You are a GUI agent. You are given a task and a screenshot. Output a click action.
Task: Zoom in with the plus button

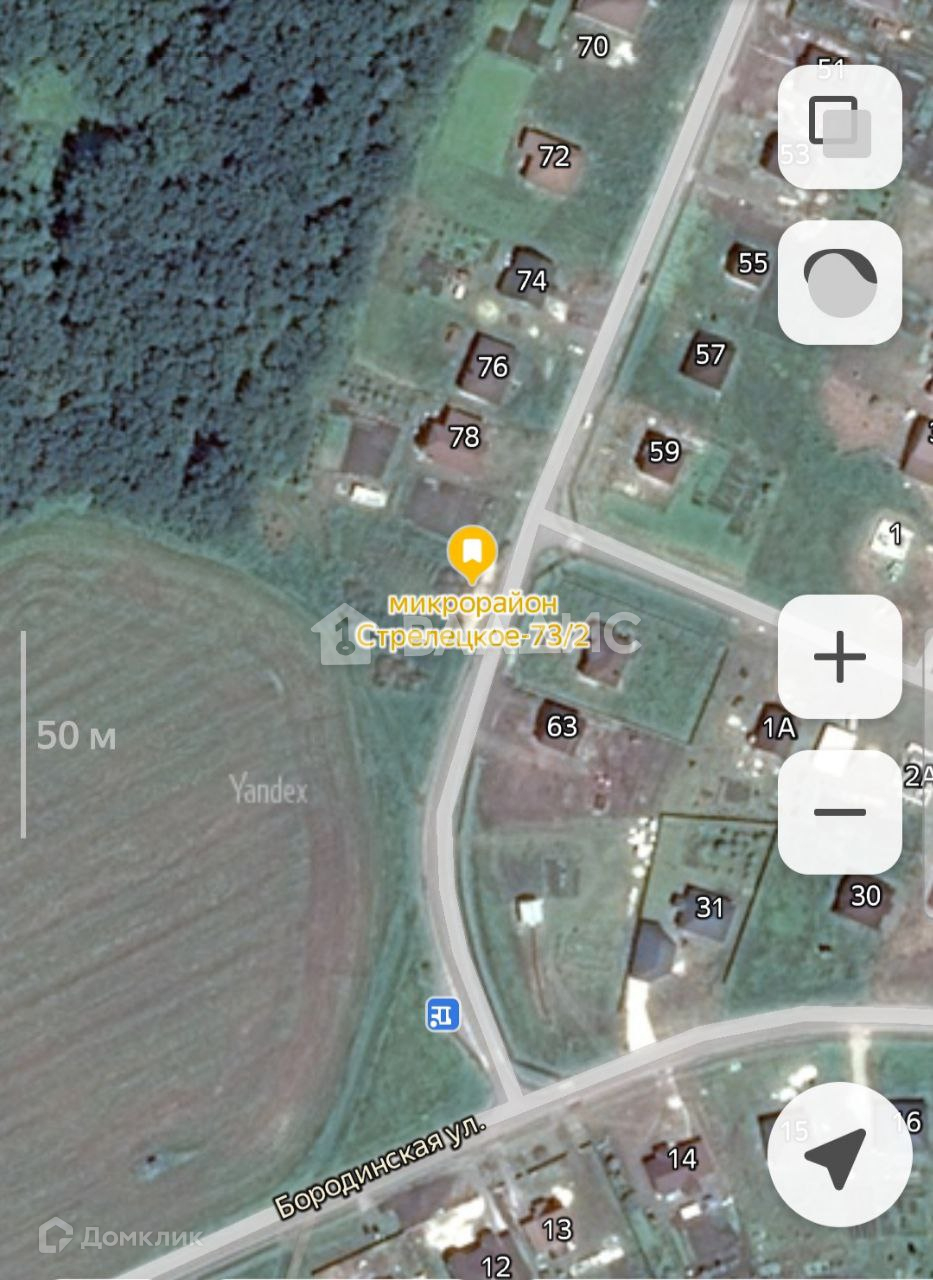[x=839, y=657]
